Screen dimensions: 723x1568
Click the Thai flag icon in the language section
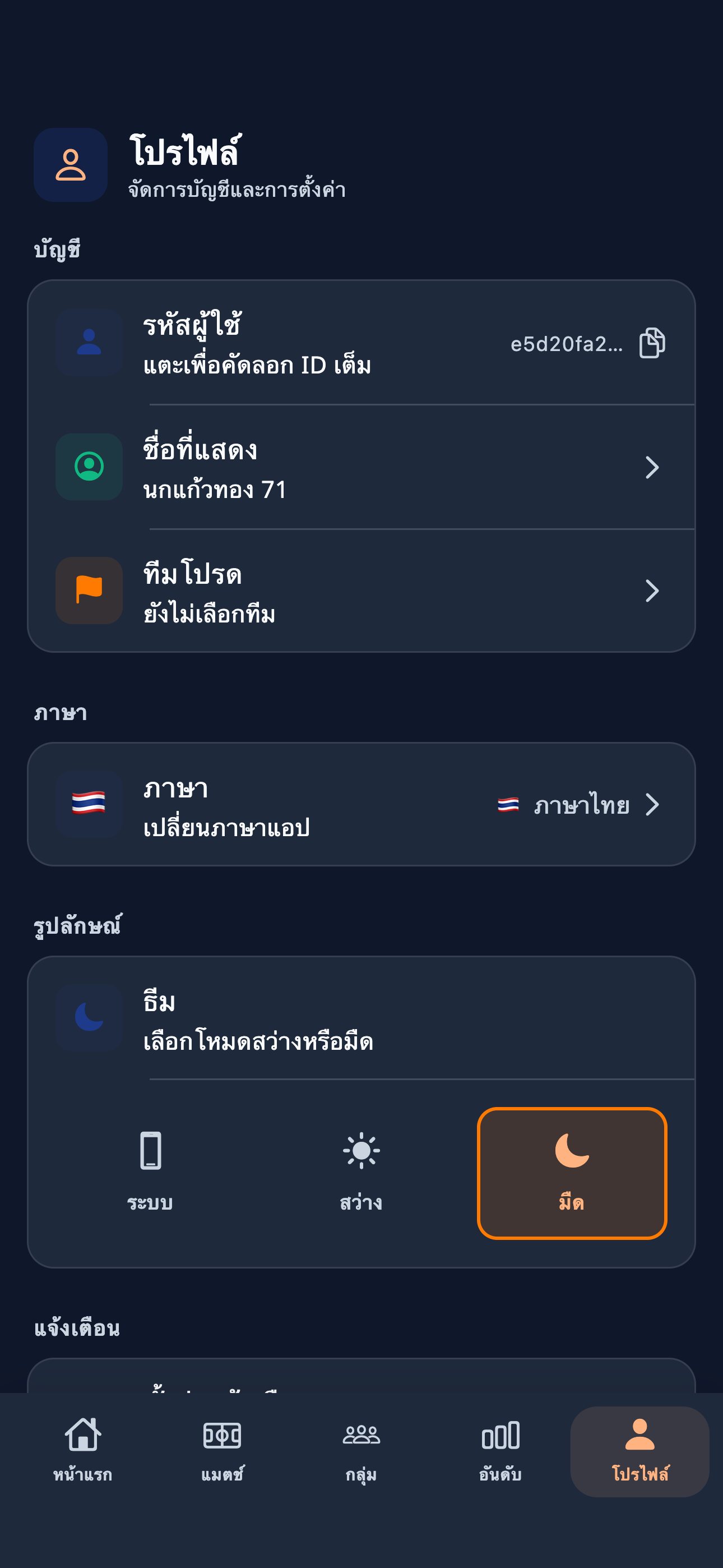pyautogui.click(x=88, y=805)
